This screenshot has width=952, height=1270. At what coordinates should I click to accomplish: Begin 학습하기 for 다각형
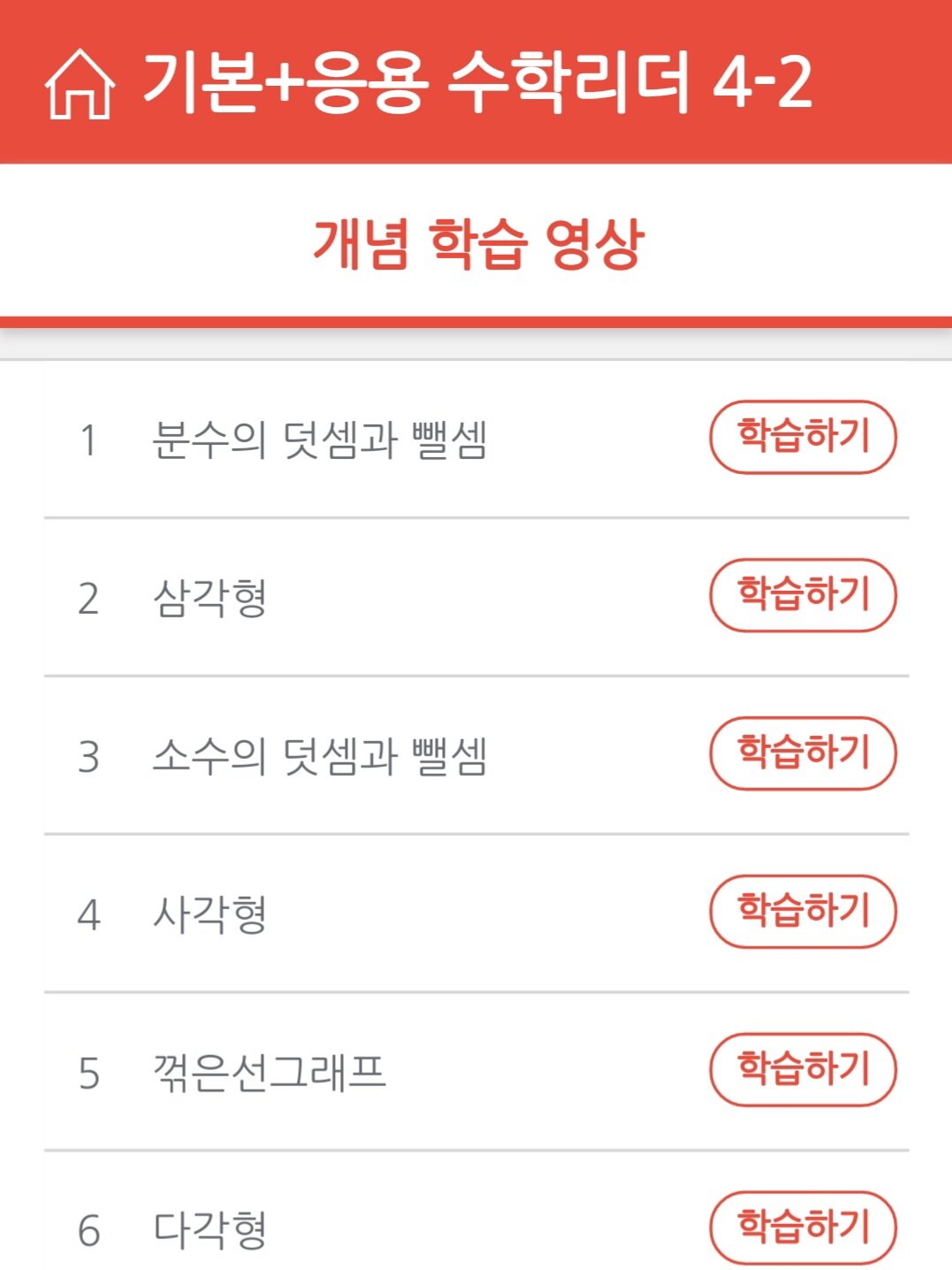coord(803,1228)
